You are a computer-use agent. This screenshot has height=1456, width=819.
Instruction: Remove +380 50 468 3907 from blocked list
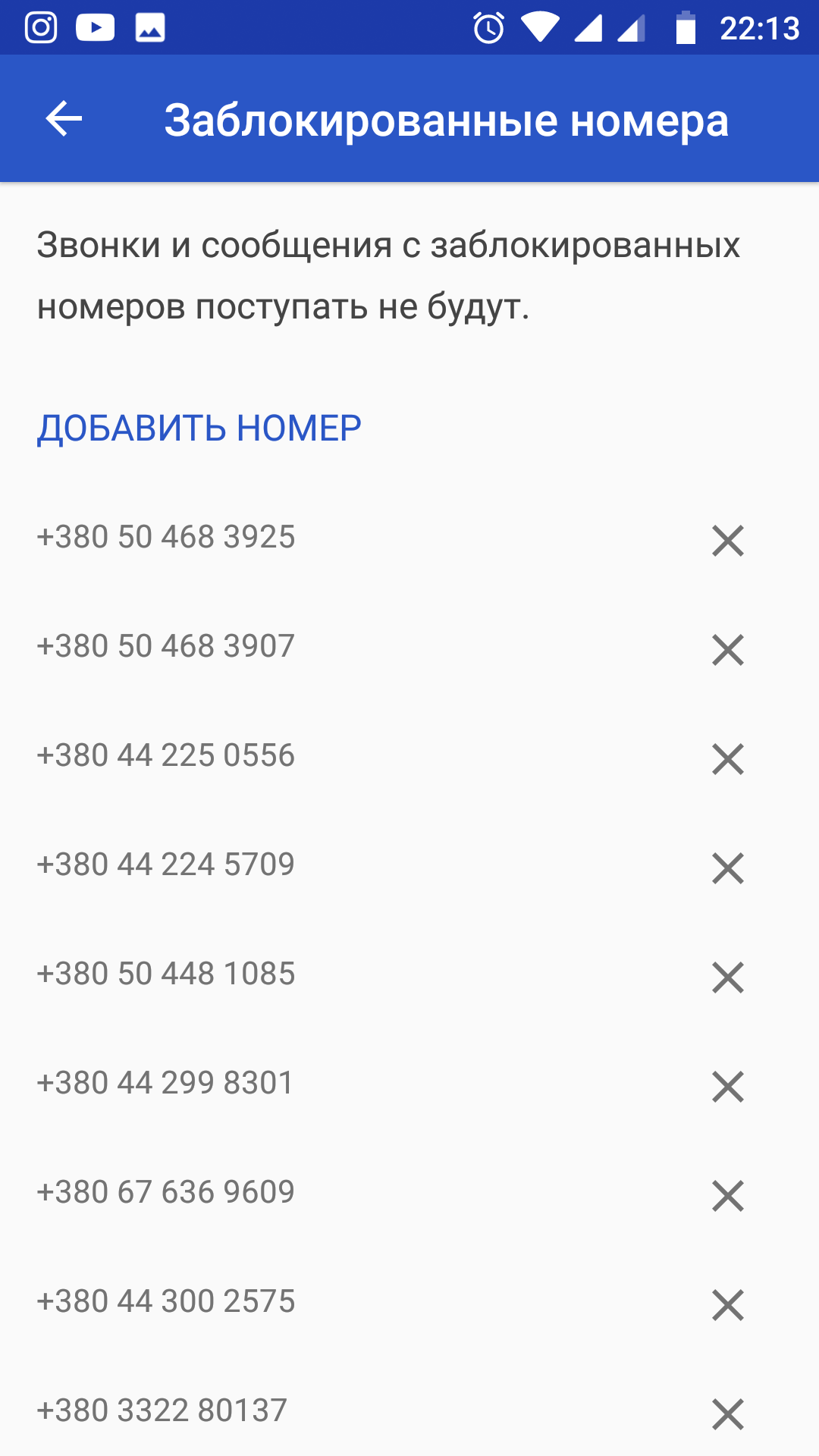[x=727, y=650]
